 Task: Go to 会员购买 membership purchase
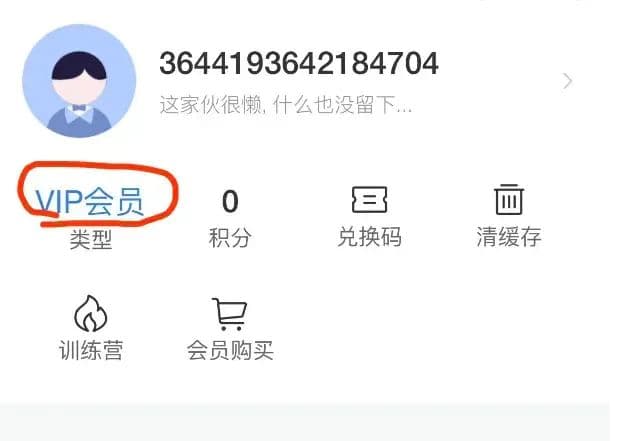click(x=230, y=329)
